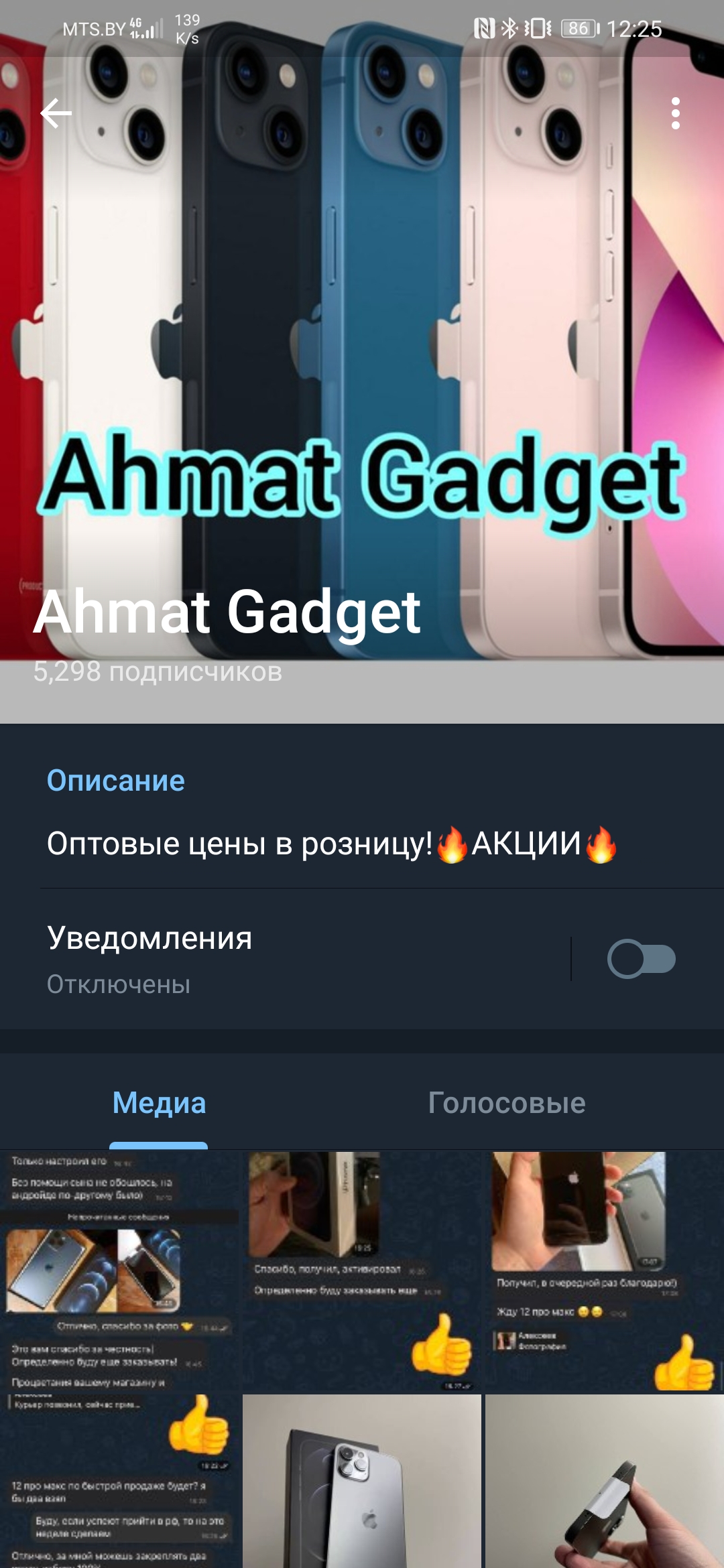
Task: Open photo of hand holding iPhone box
Action: [x=605, y=1481]
